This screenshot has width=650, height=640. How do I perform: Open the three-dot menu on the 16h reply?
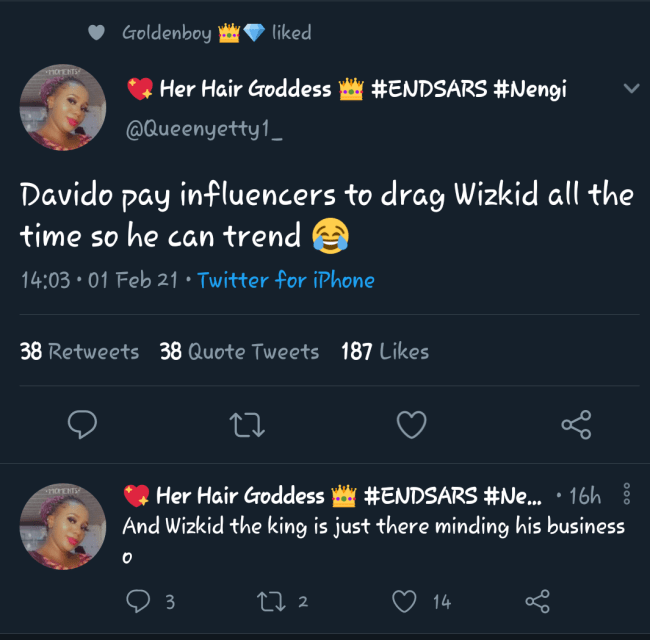(626, 494)
